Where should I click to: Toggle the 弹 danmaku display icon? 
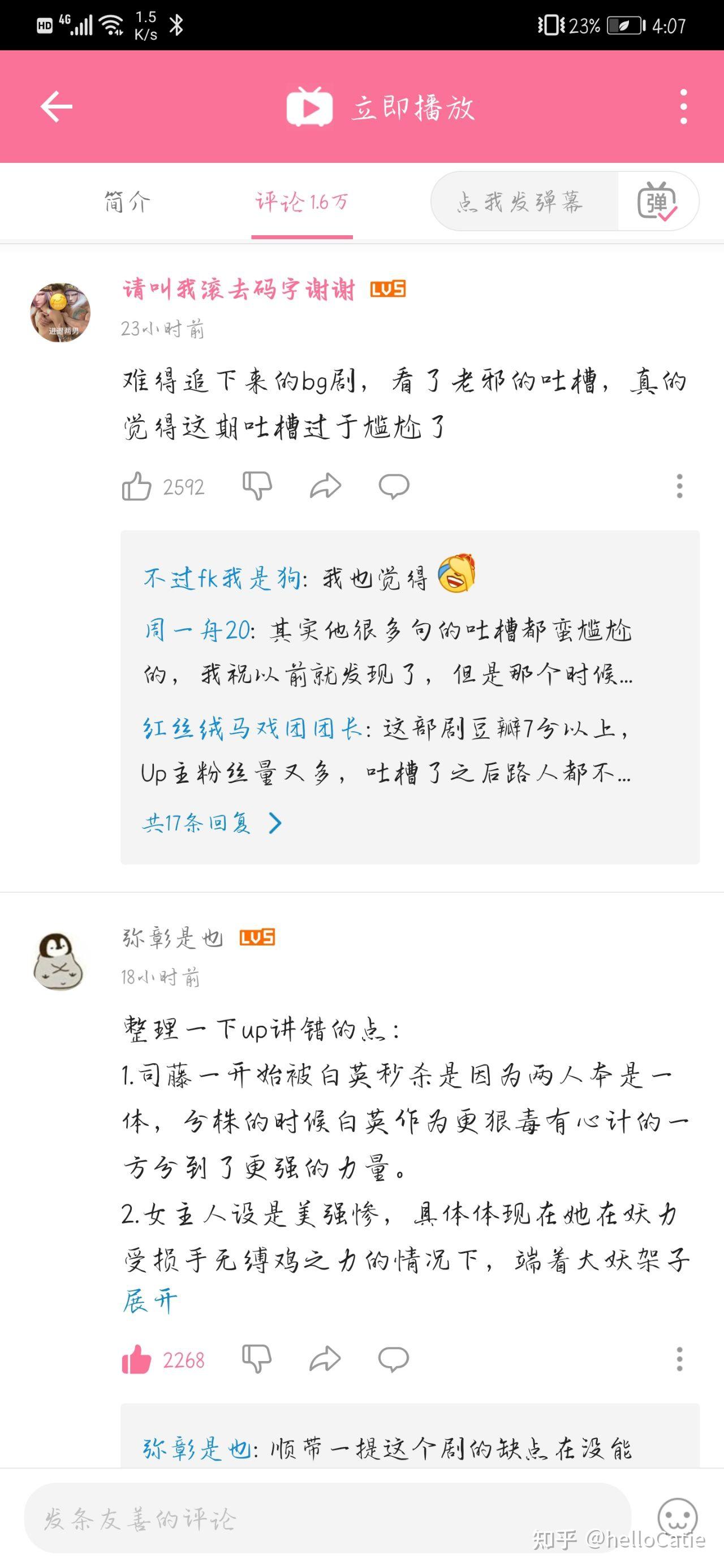click(657, 201)
